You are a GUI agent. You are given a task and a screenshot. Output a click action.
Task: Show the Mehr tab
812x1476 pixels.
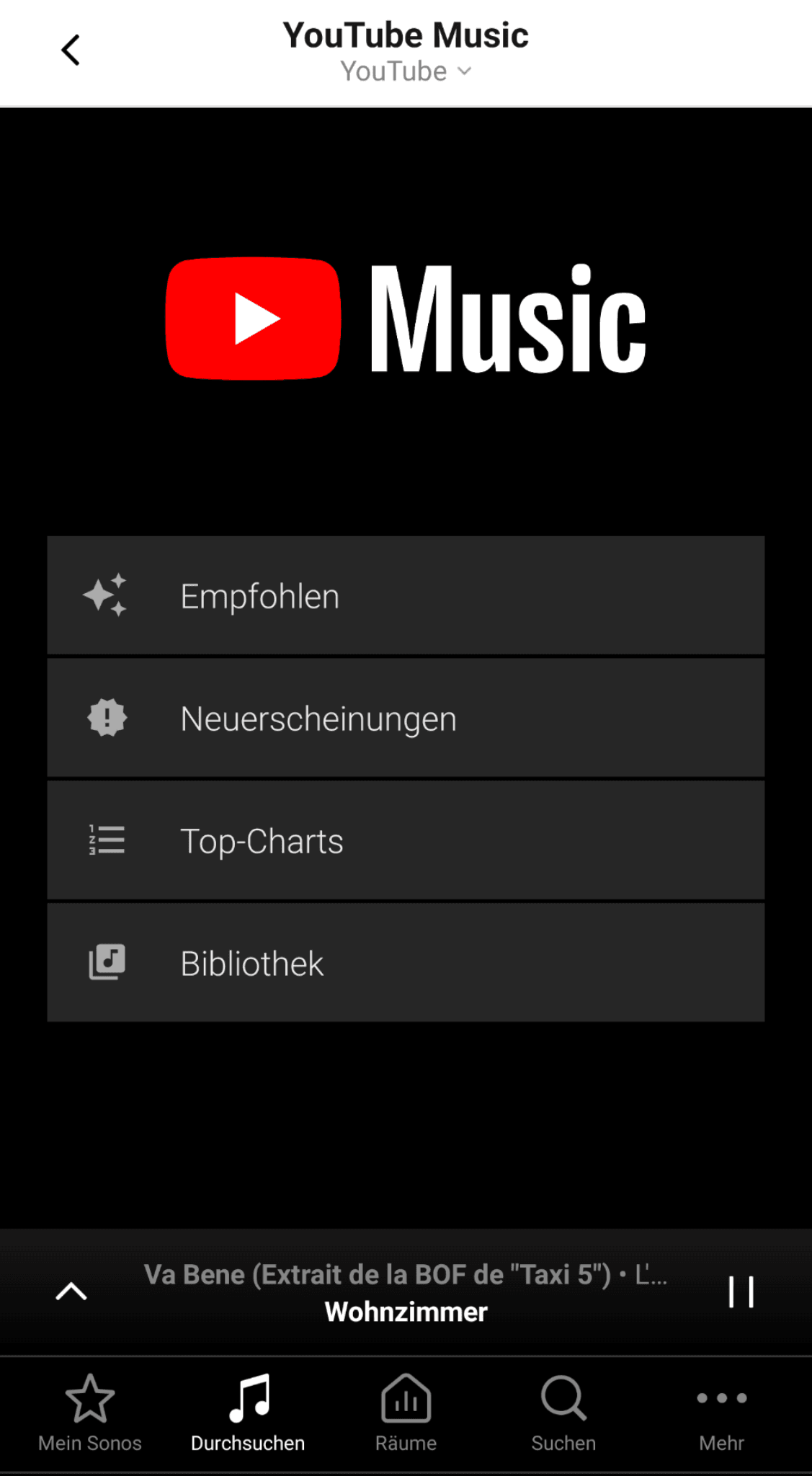pyautogui.click(x=721, y=1413)
